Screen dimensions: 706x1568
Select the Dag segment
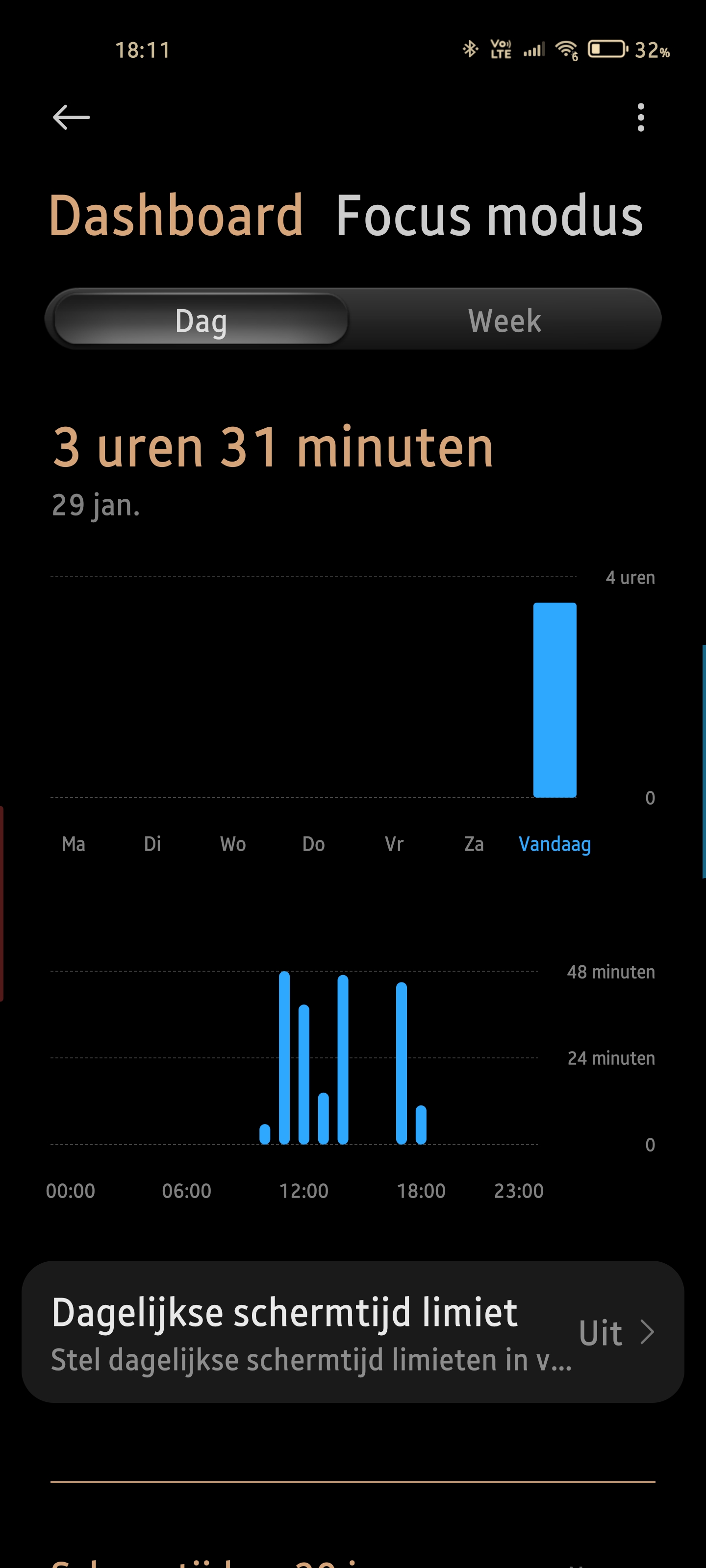(x=201, y=320)
